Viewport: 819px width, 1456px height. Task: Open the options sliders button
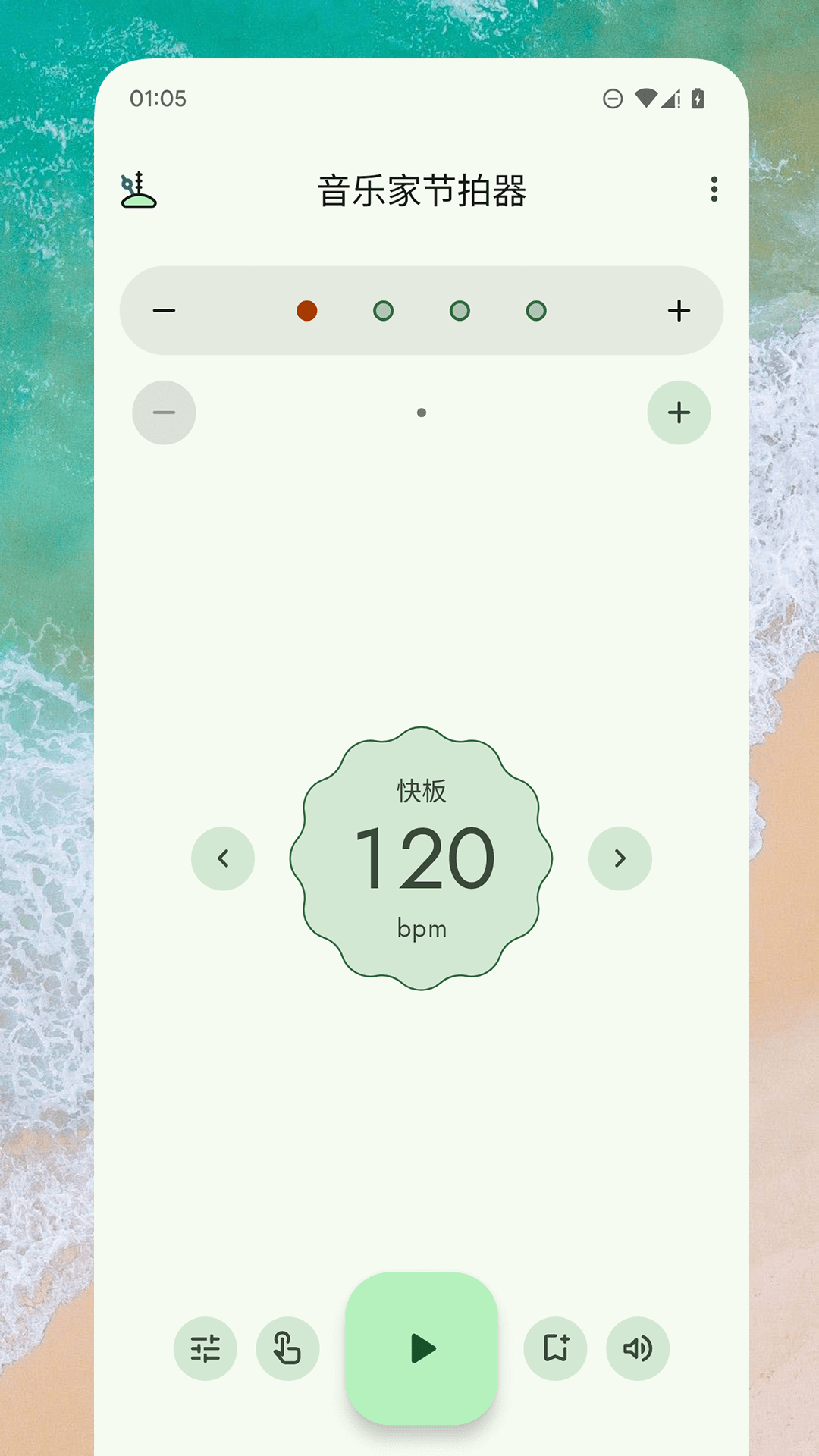(206, 1348)
